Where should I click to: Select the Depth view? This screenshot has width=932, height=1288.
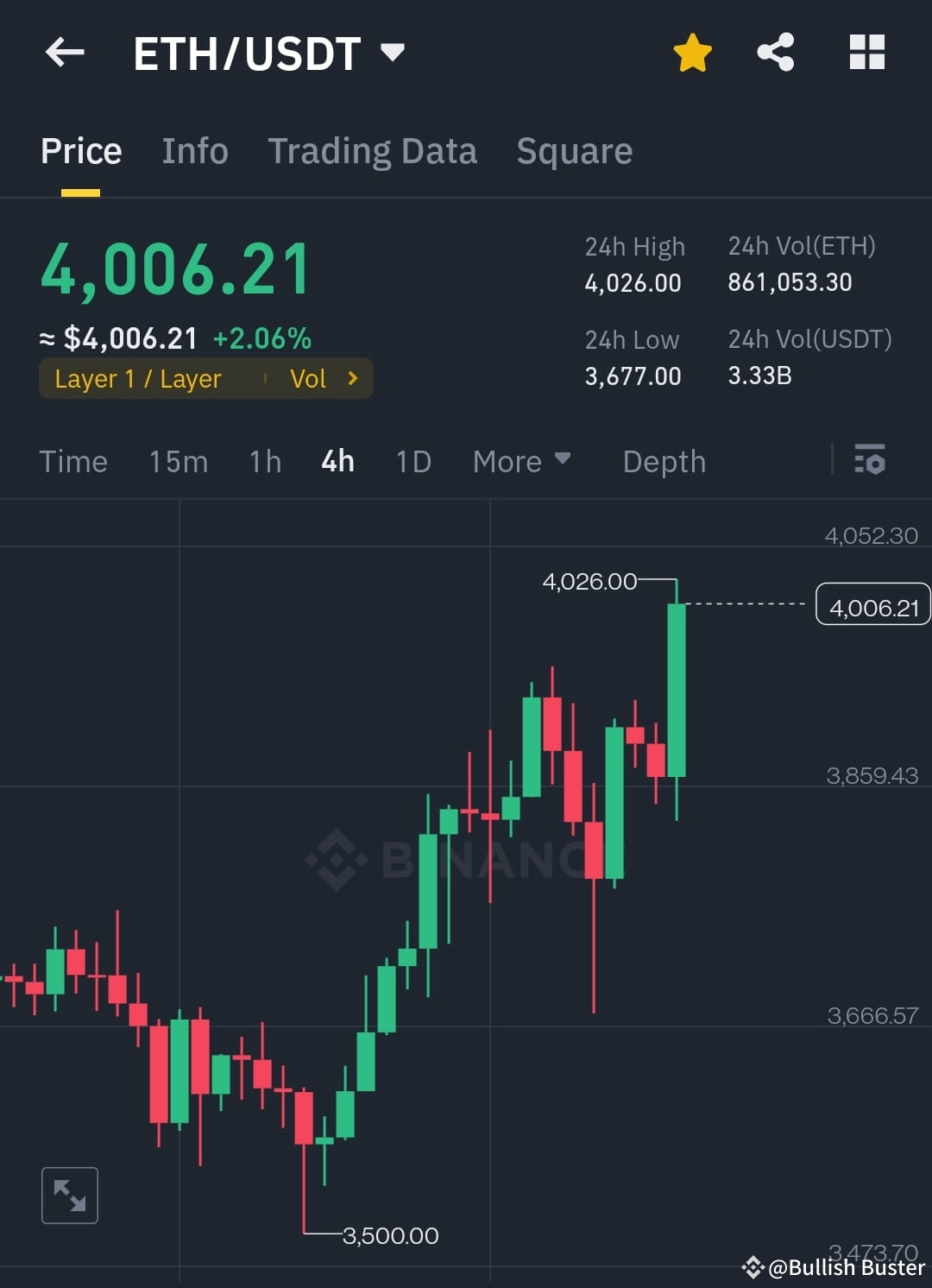[x=664, y=461]
